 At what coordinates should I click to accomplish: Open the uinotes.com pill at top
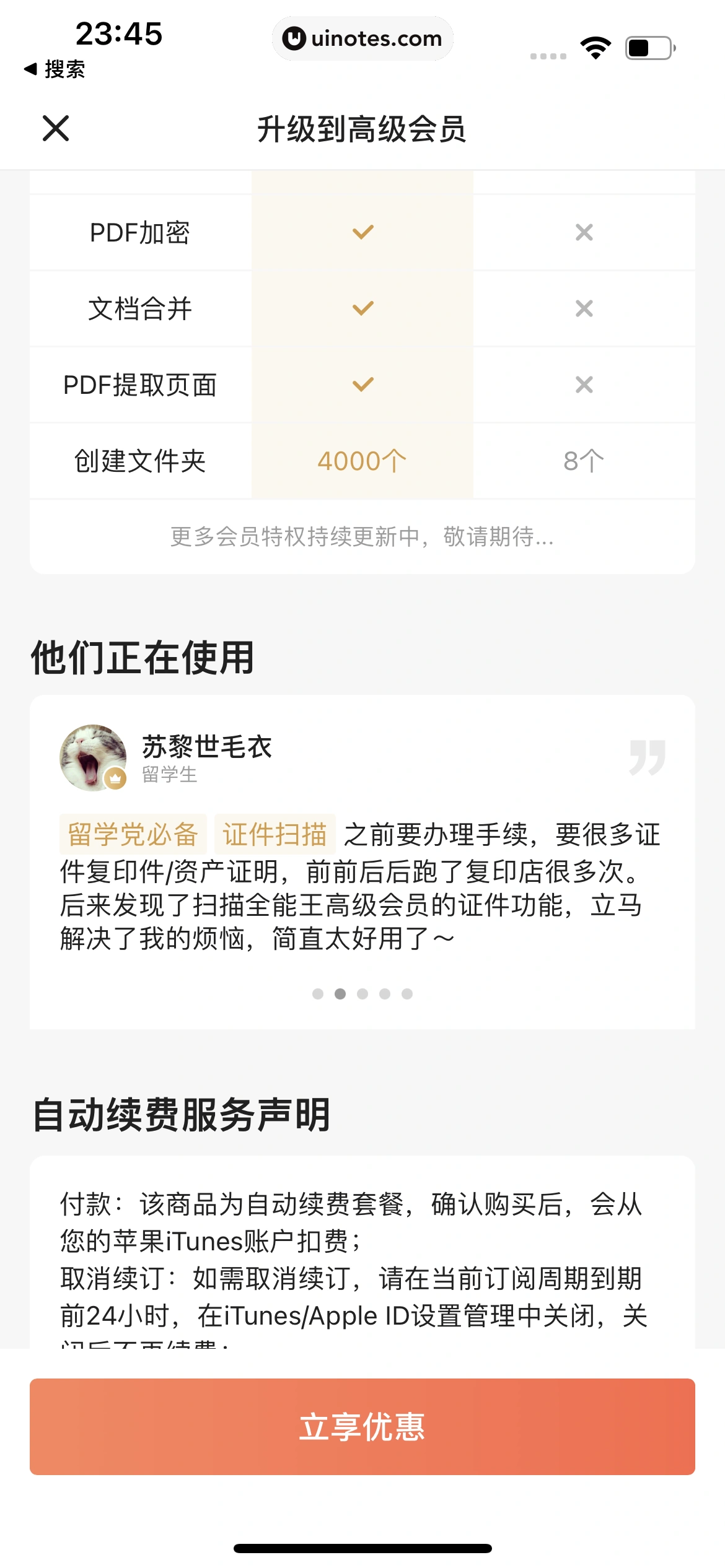362,38
